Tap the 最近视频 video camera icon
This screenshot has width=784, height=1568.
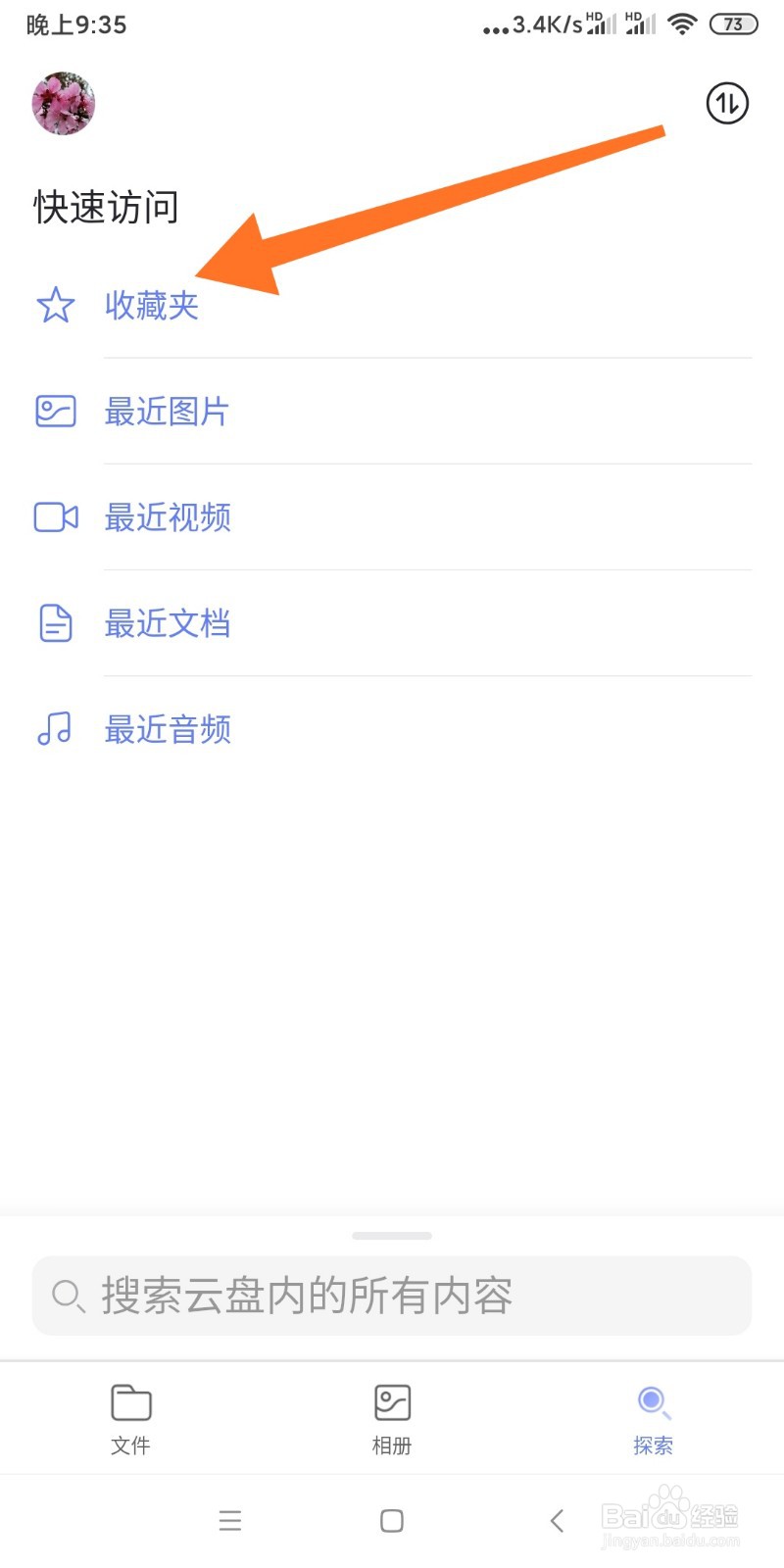point(55,517)
